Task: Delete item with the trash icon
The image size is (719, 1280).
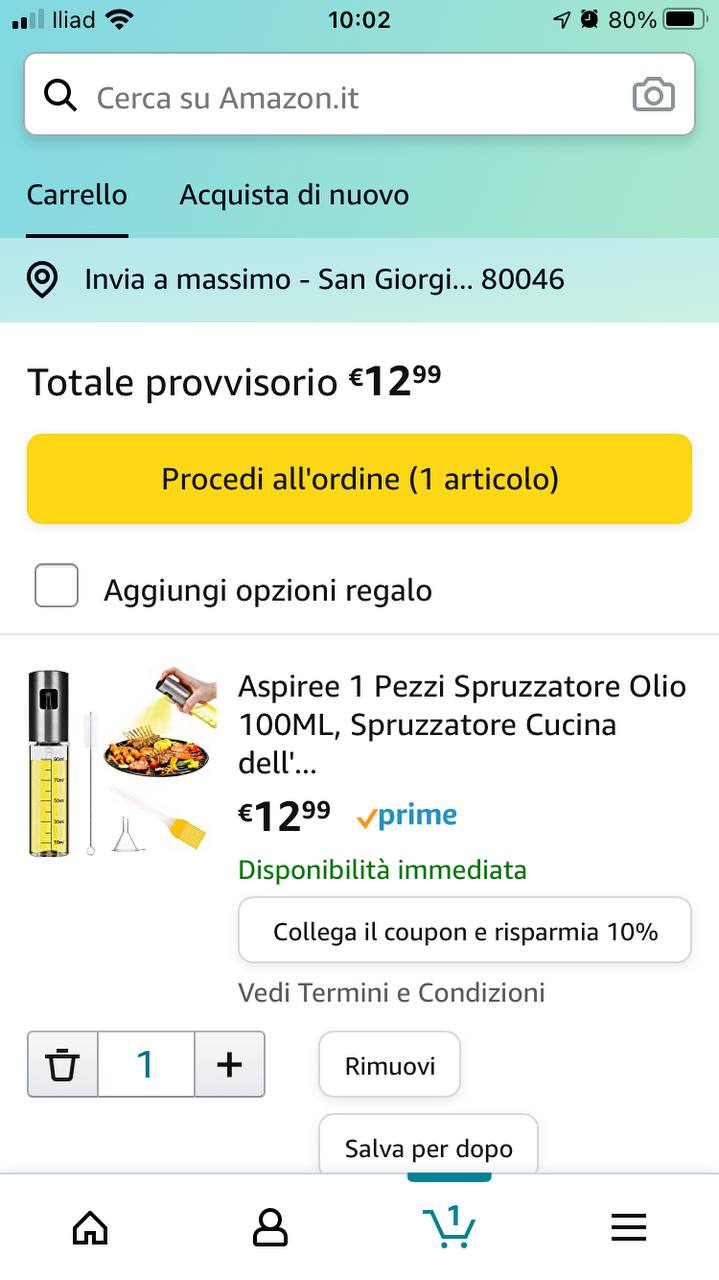Action: 63,1064
